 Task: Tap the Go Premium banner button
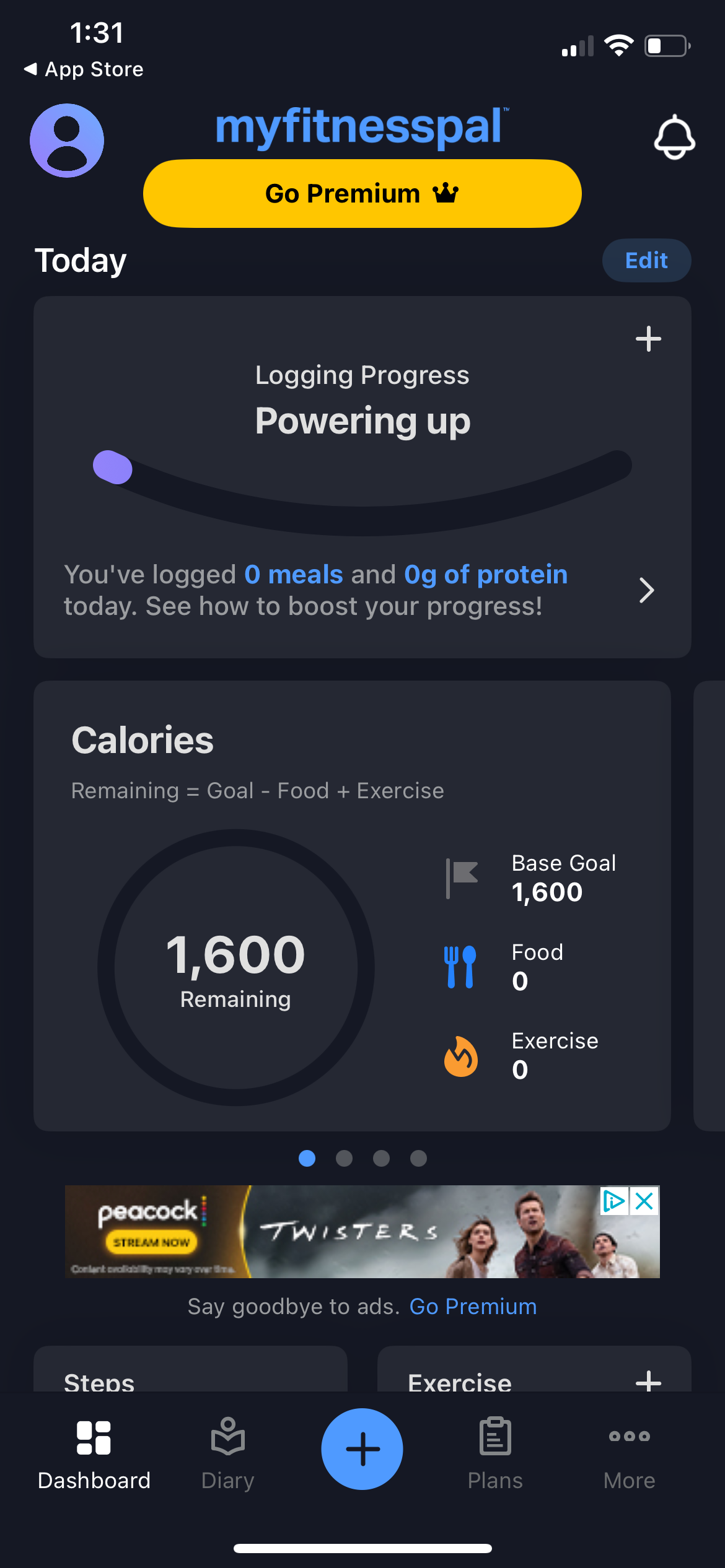[x=362, y=193]
